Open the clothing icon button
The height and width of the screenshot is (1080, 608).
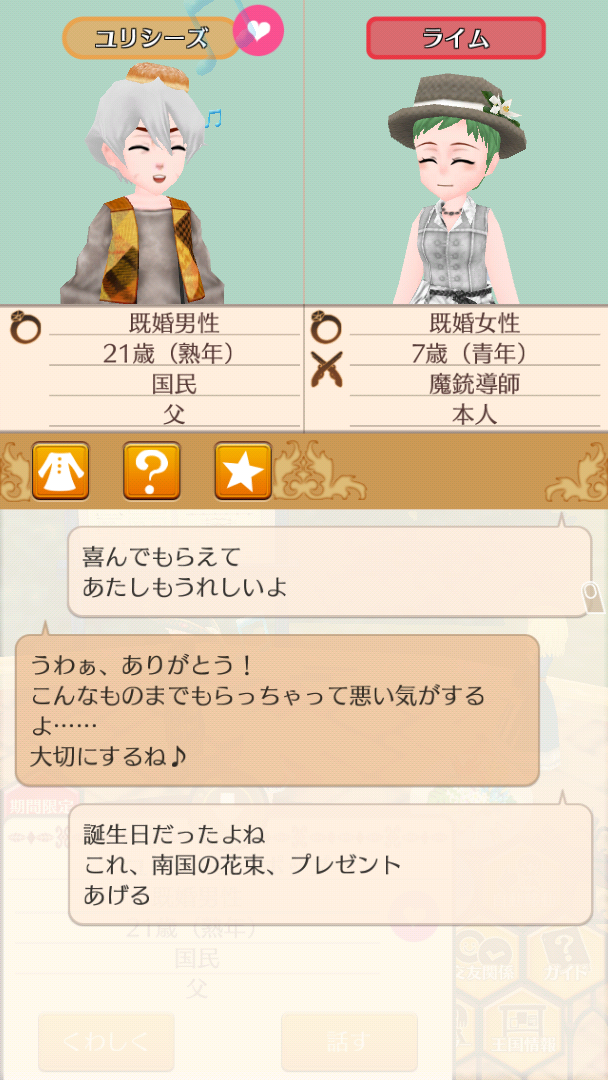(x=61, y=471)
